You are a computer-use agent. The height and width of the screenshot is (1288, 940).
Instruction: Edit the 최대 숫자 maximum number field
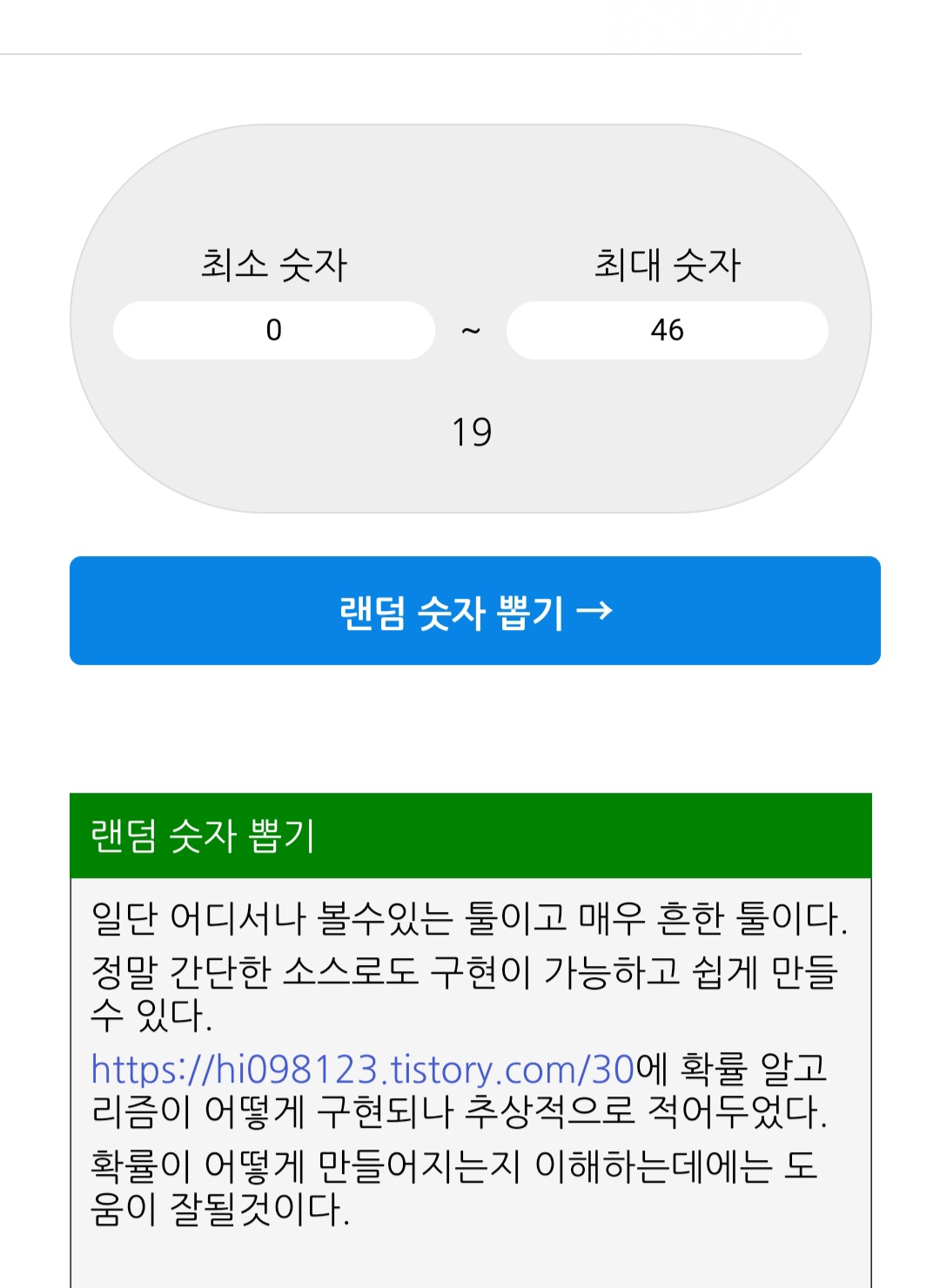click(x=667, y=331)
